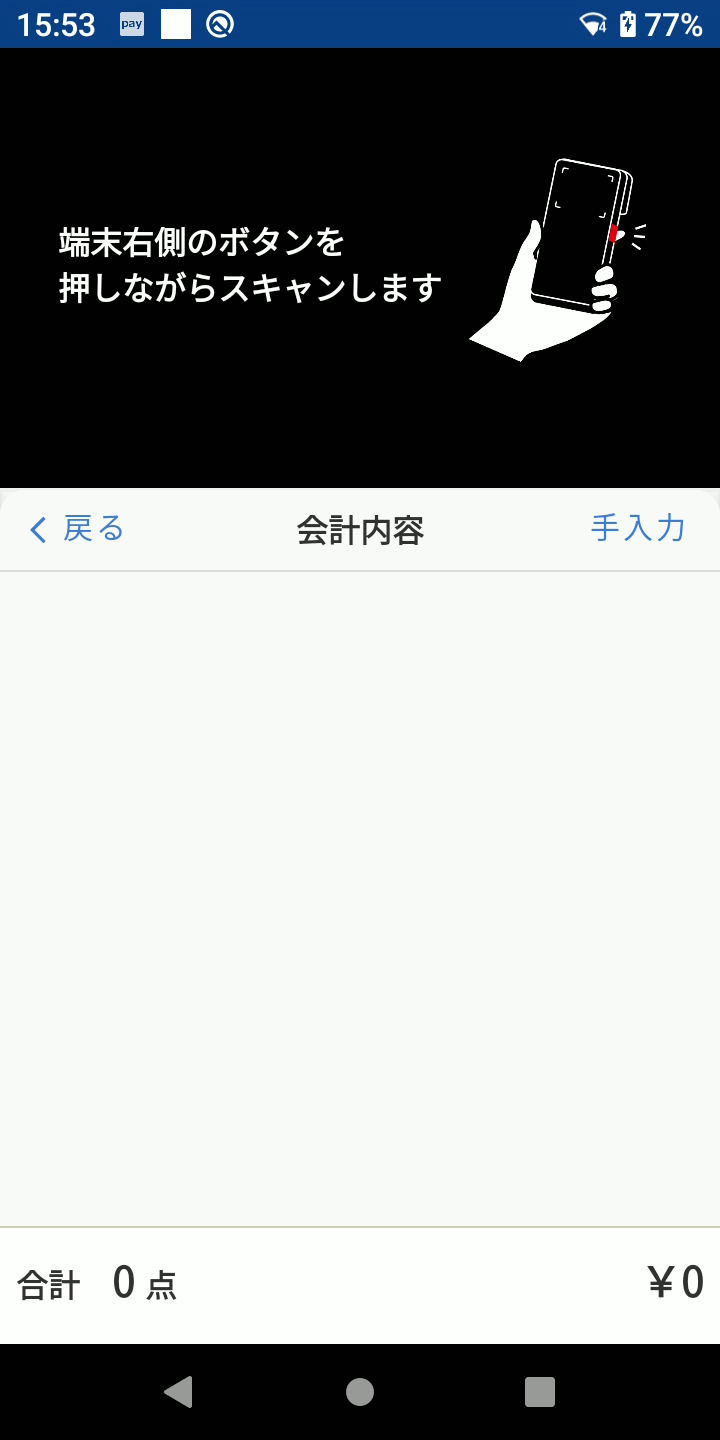The height and width of the screenshot is (1440, 720).
Task: Tap the 合計 total label
Action: pyautogui.click(x=44, y=1286)
